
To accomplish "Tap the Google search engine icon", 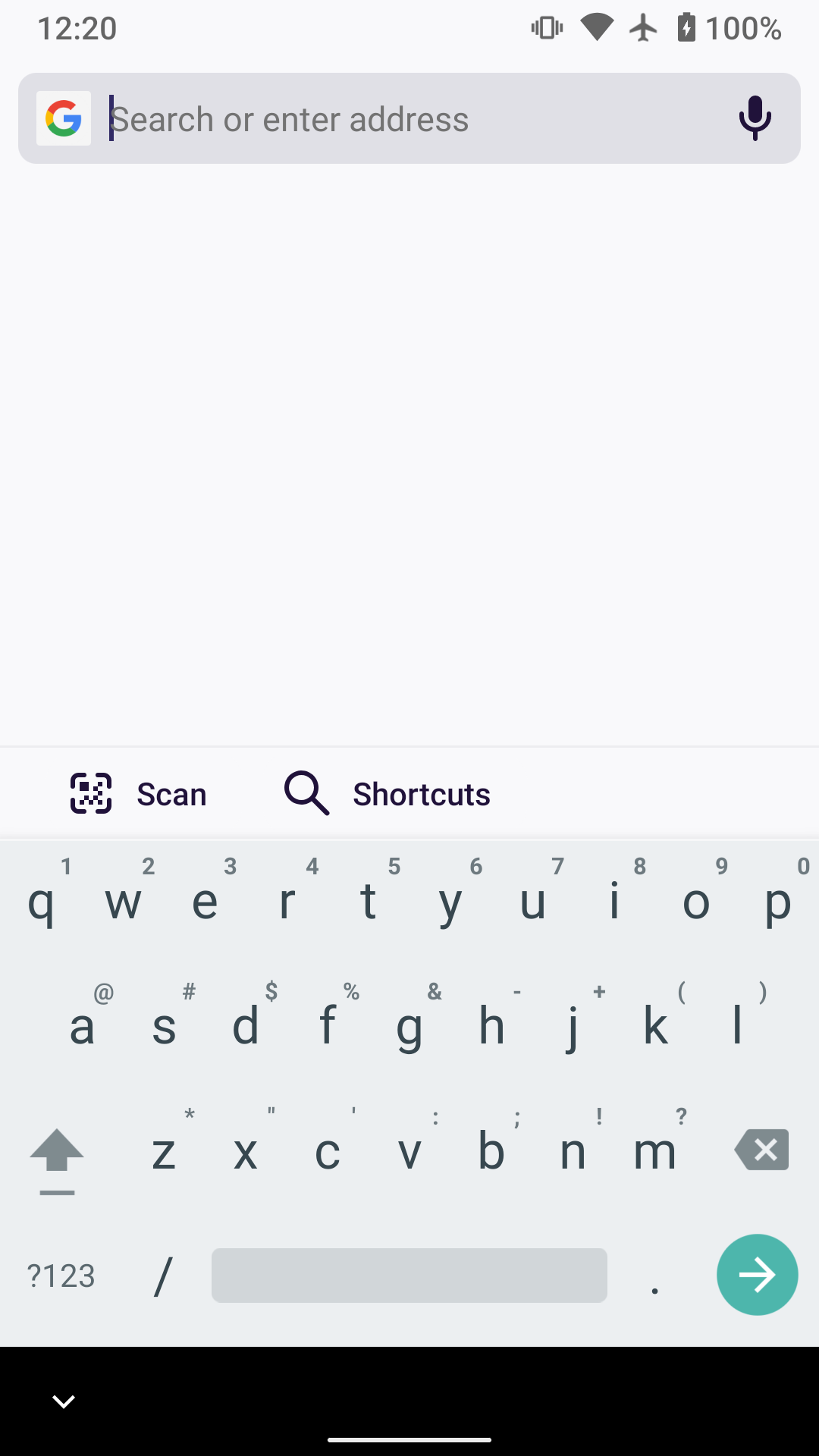I will pyautogui.click(x=64, y=118).
